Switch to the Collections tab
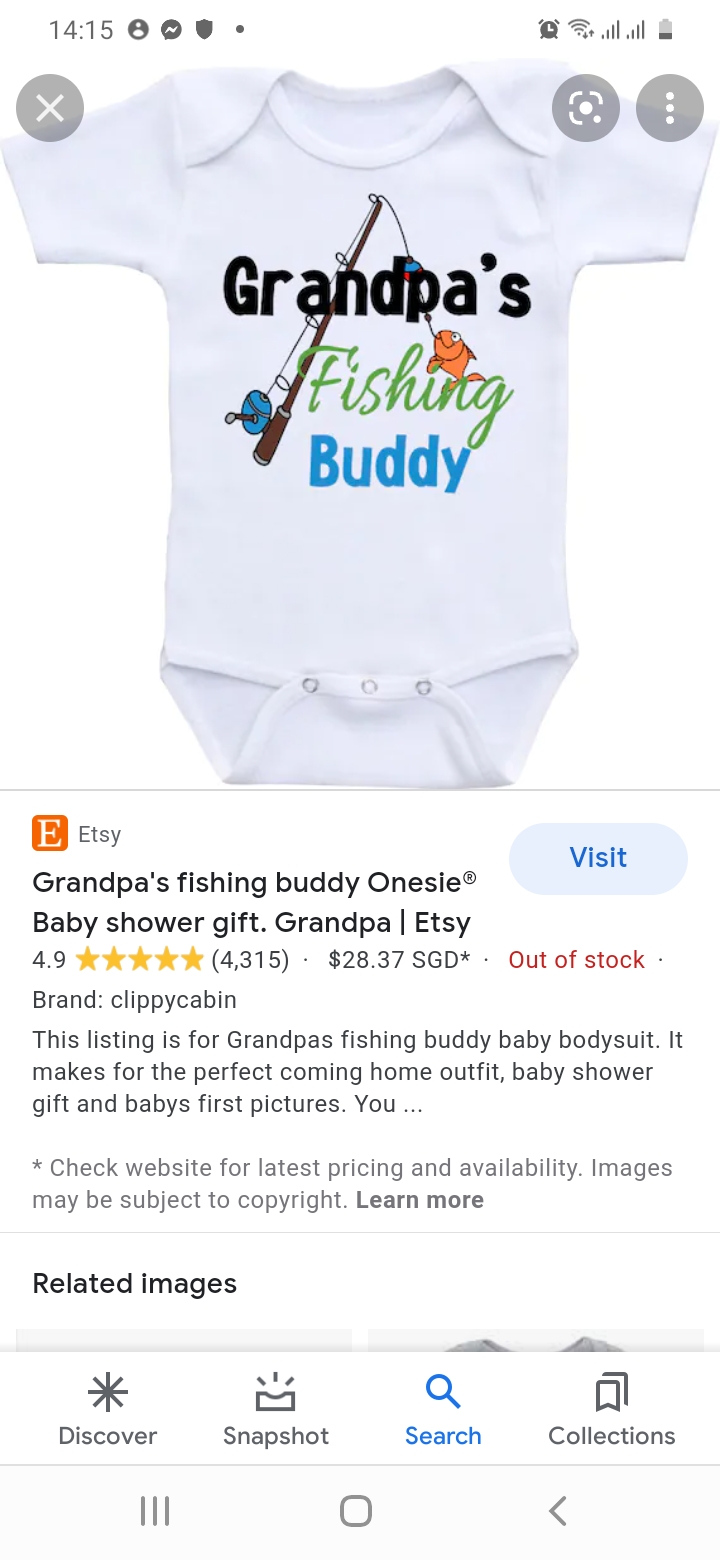Screen dimensions: 720x1560 tap(612, 1410)
